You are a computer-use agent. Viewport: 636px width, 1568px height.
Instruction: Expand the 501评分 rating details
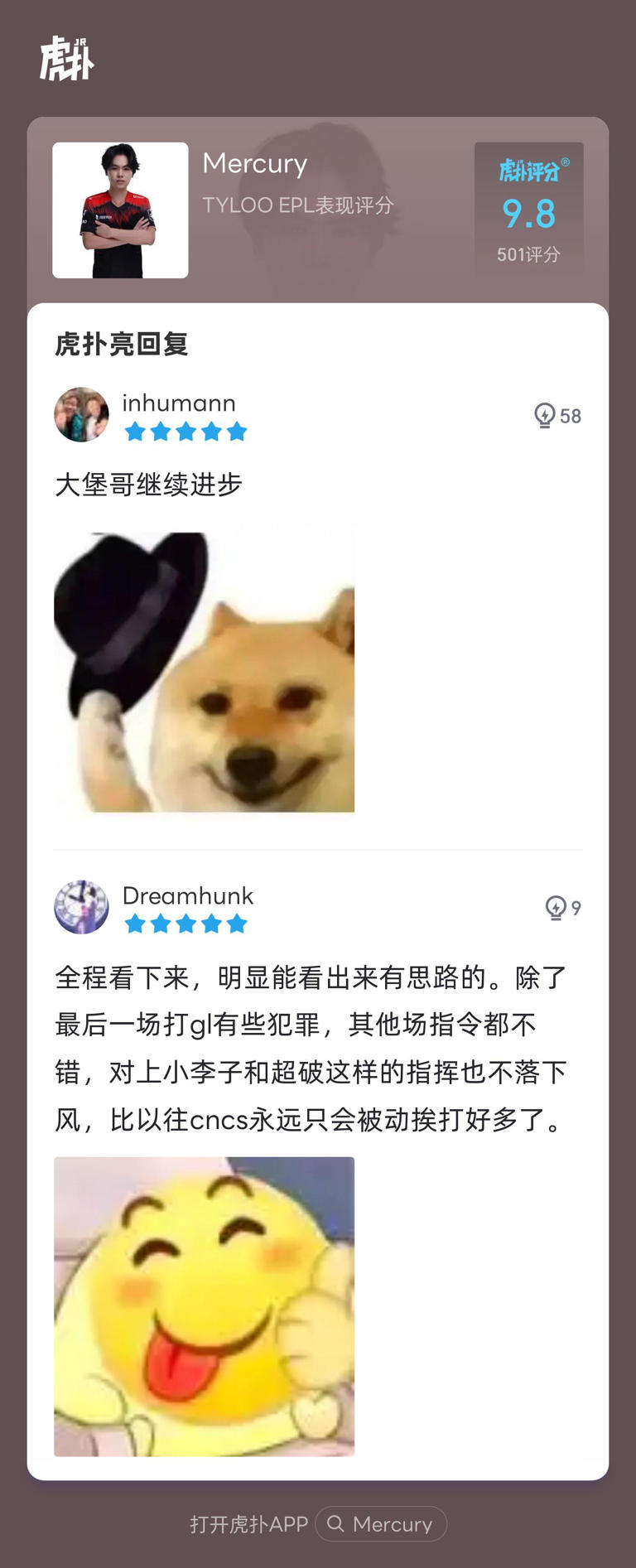point(528,256)
